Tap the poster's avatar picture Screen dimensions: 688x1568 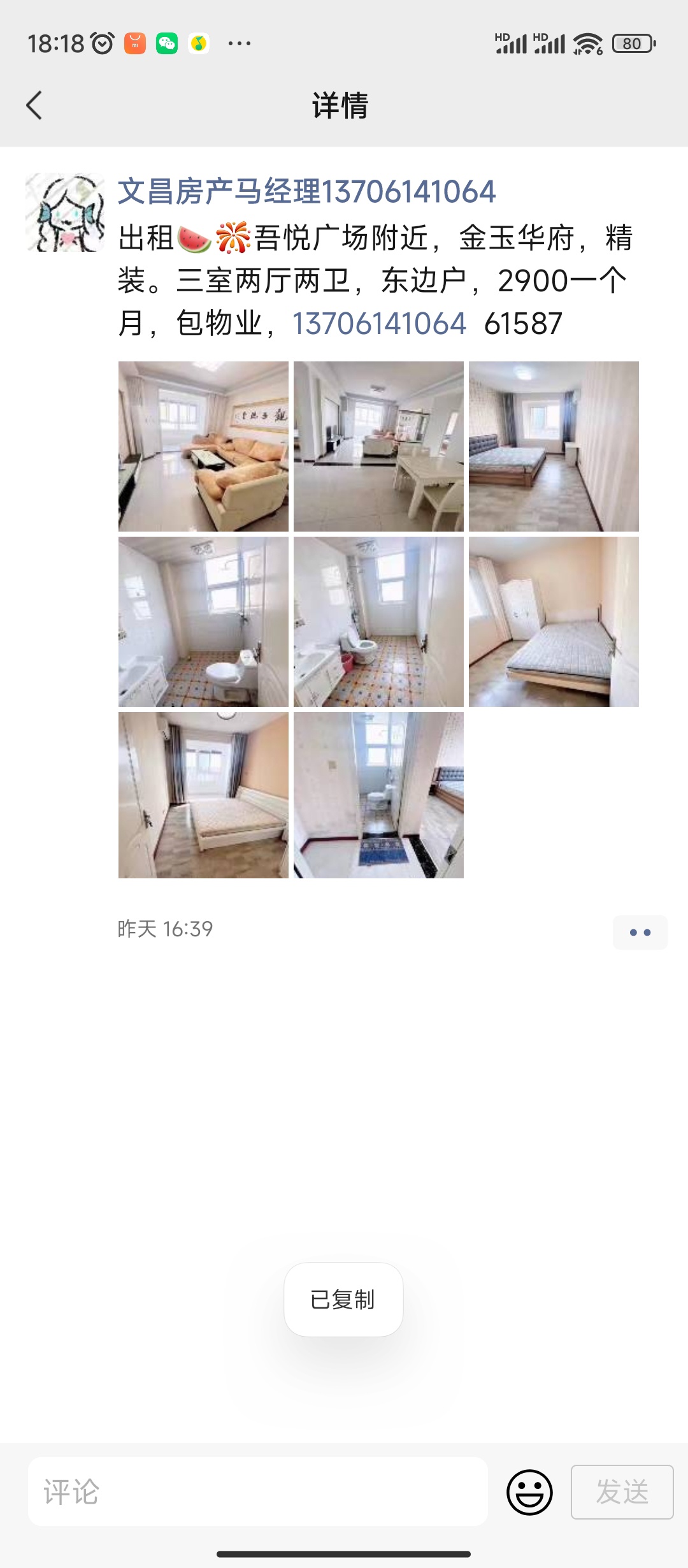click(65, 212)
